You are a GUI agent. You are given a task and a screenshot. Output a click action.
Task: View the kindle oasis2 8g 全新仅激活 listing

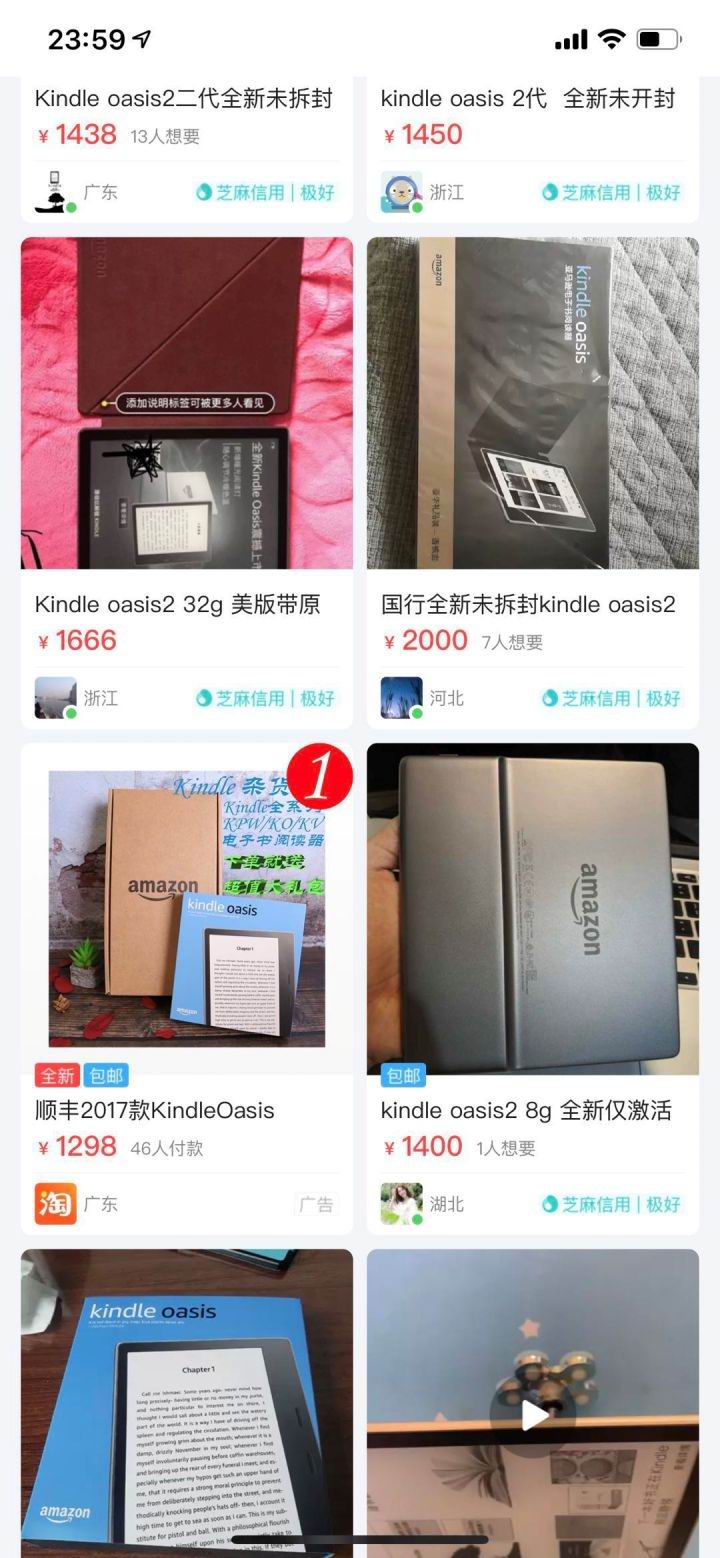532,909
